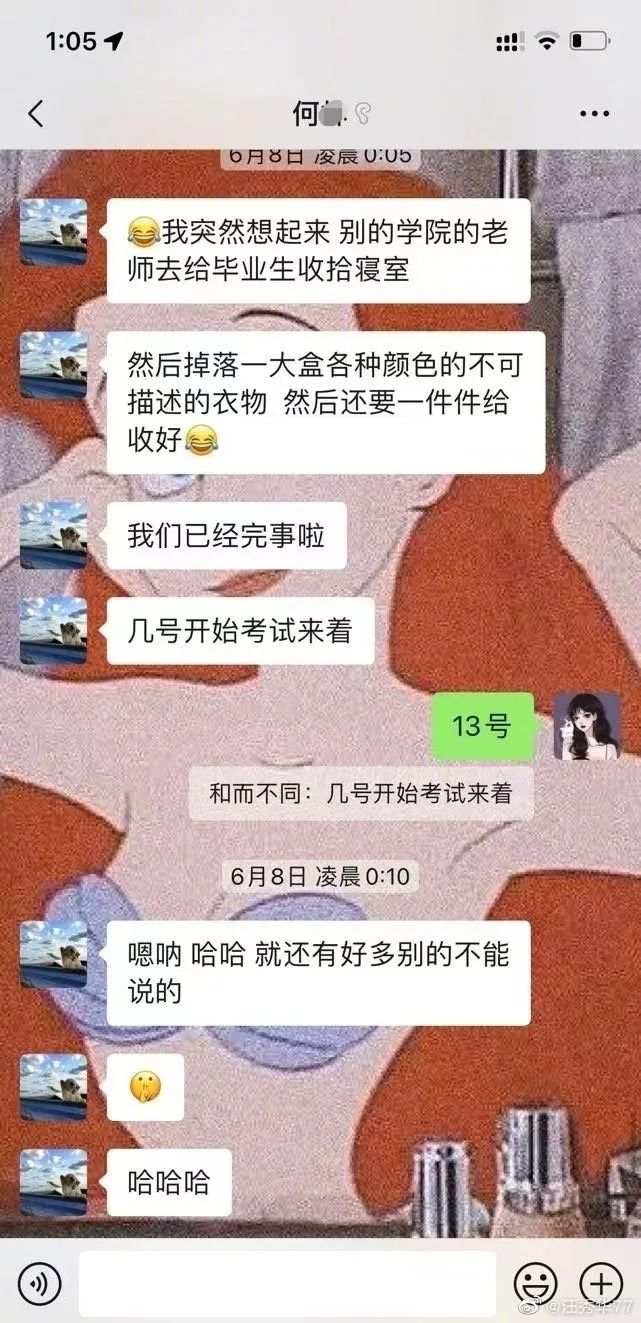Open the plus attachments menu

[600, 1281]
